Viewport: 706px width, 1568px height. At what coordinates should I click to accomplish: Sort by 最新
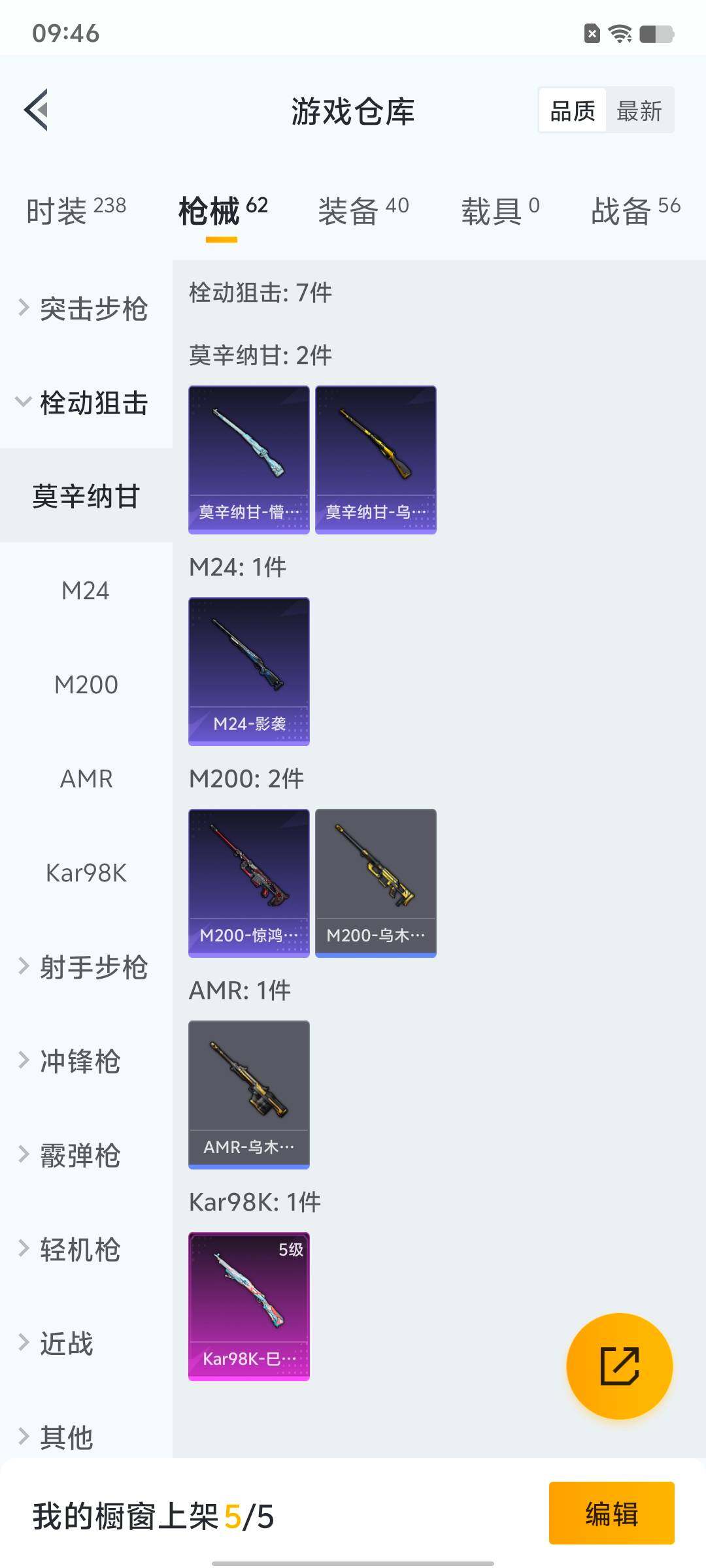[639, 111]
